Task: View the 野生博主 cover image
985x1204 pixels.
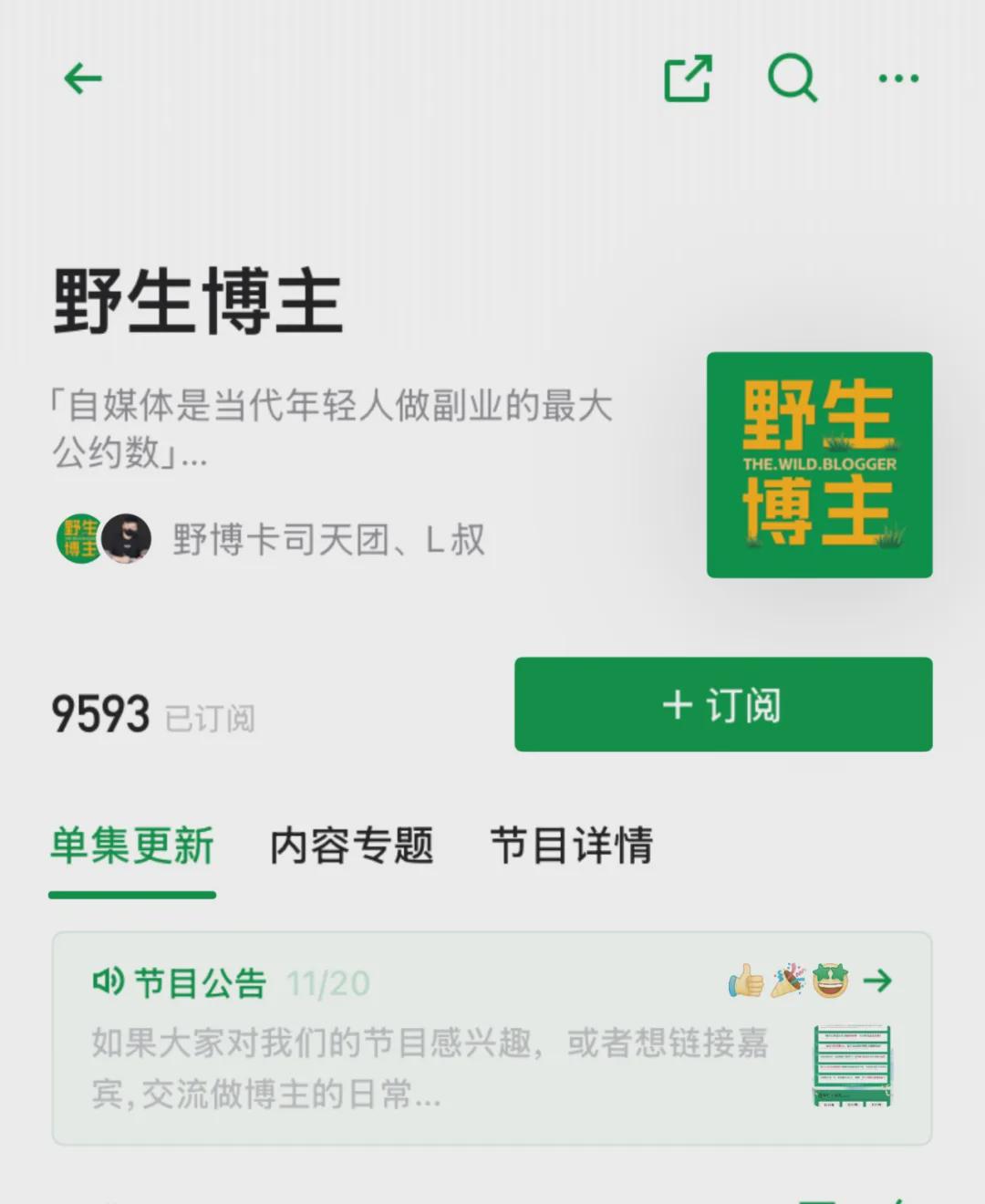Action: [819, 465]
